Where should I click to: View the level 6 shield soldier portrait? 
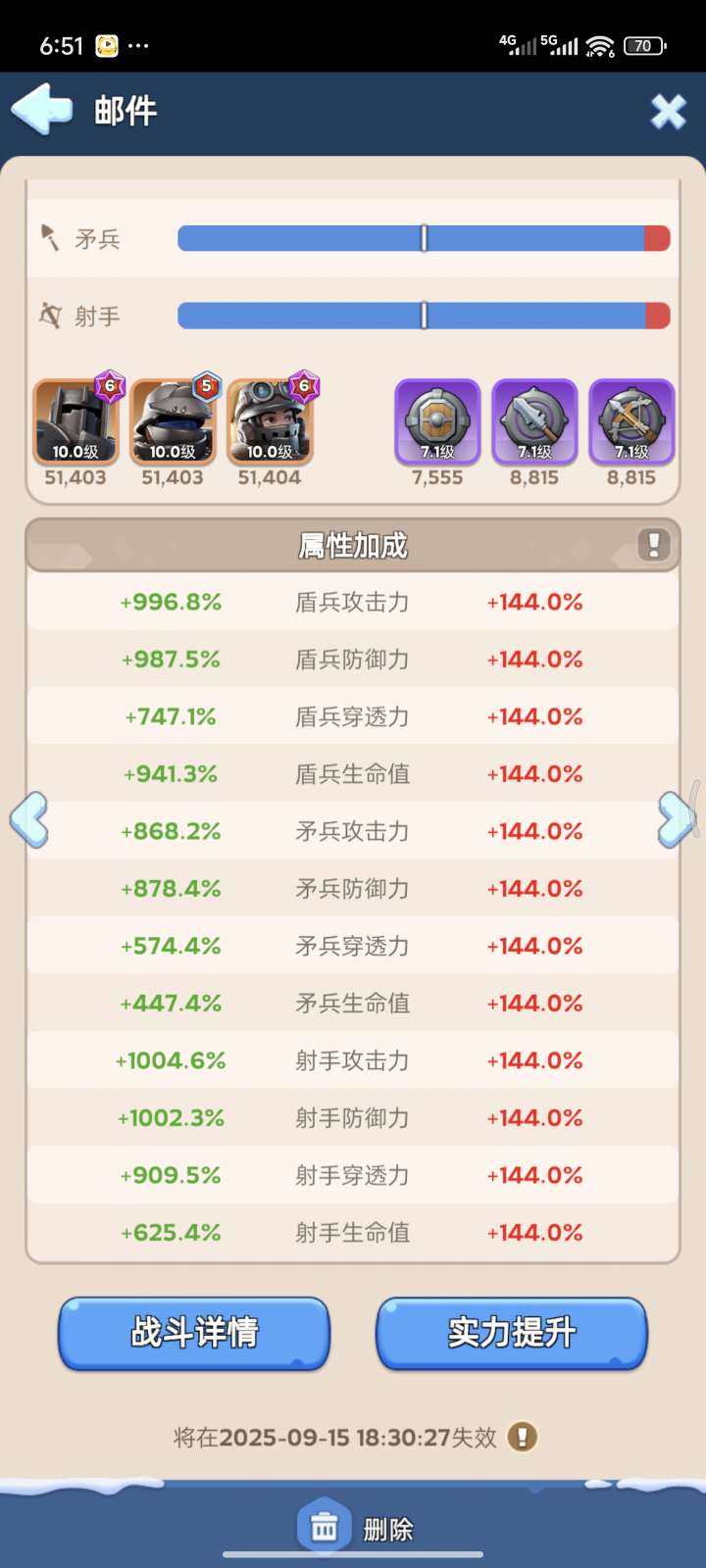75,421
